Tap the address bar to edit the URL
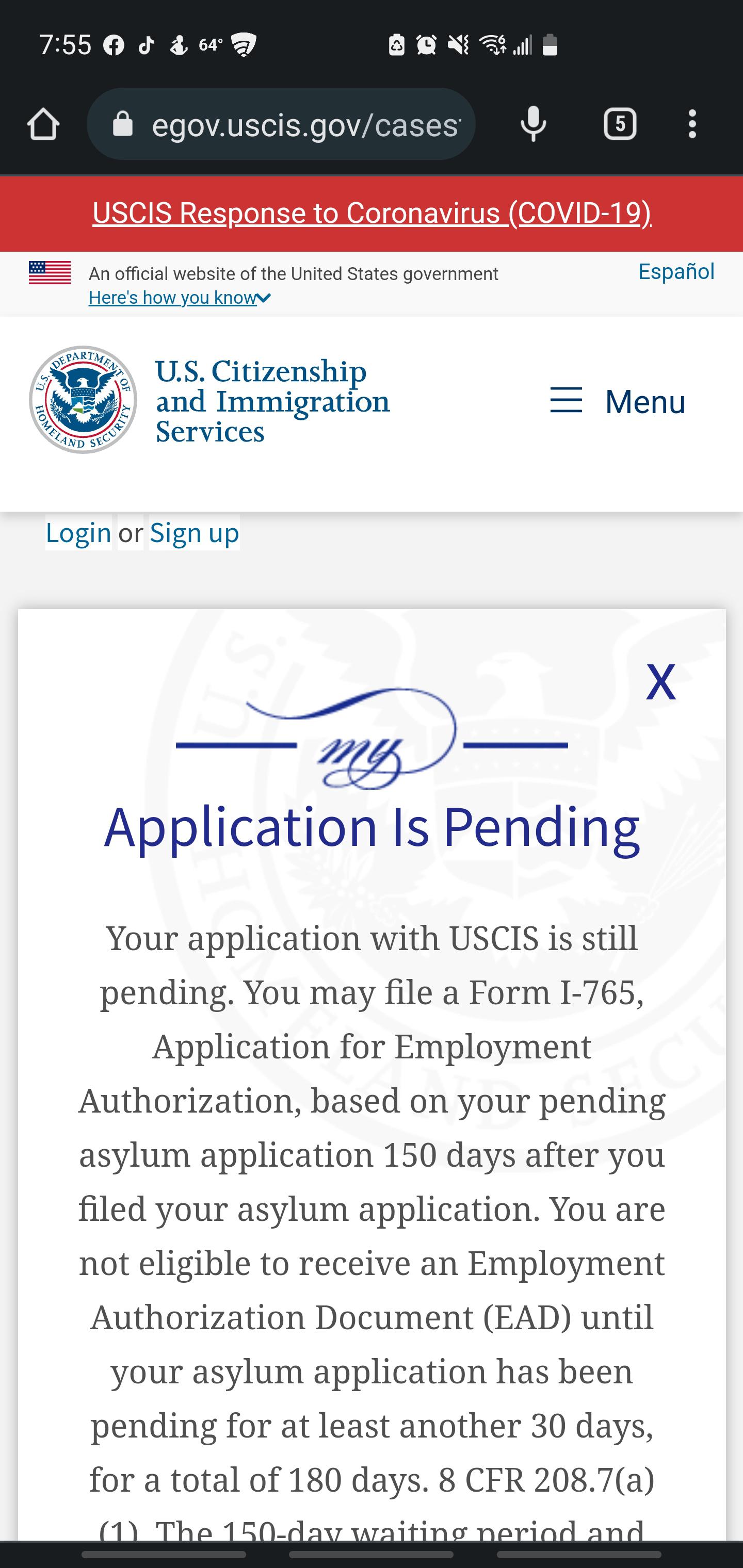 tap(304, 124)
